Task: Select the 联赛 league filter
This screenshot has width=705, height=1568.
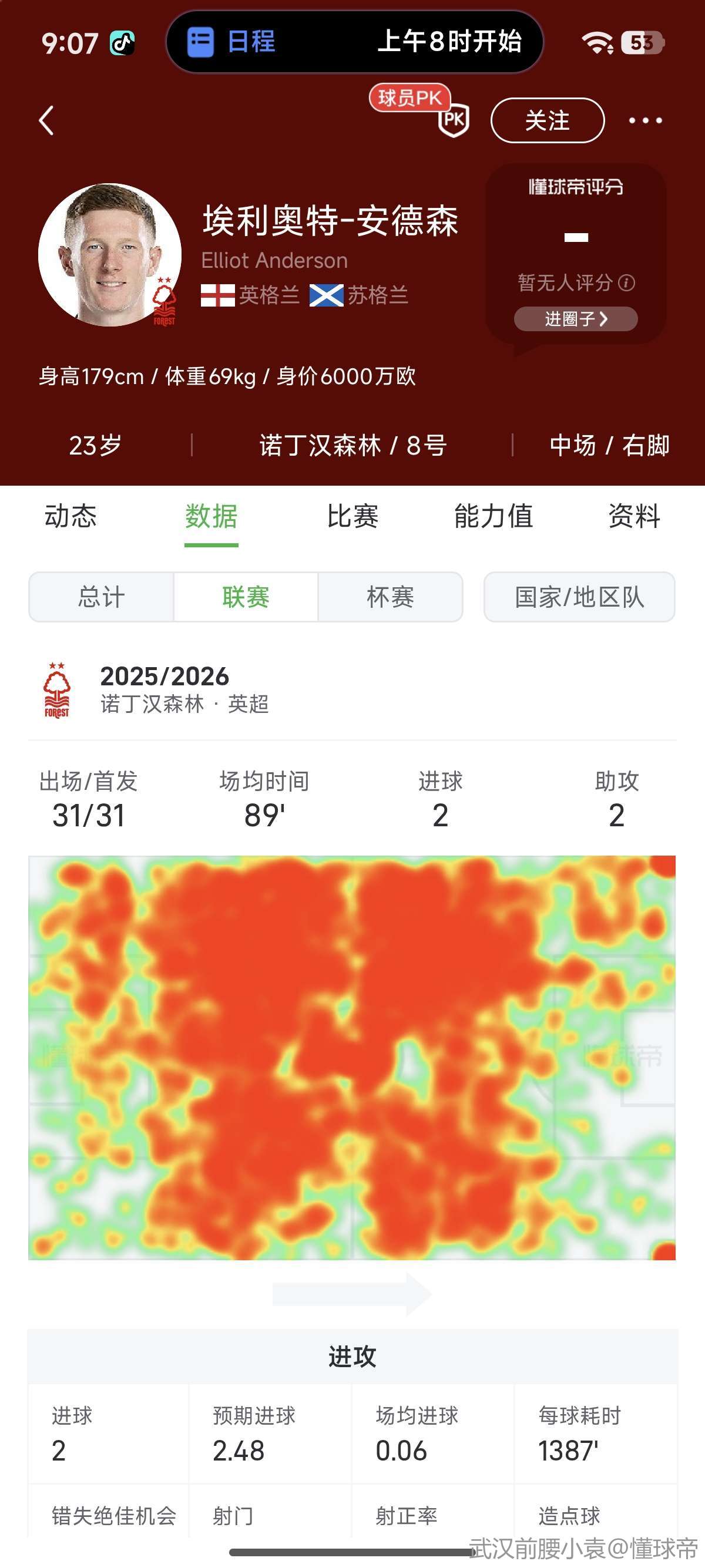Action: [x=246, y=597]
